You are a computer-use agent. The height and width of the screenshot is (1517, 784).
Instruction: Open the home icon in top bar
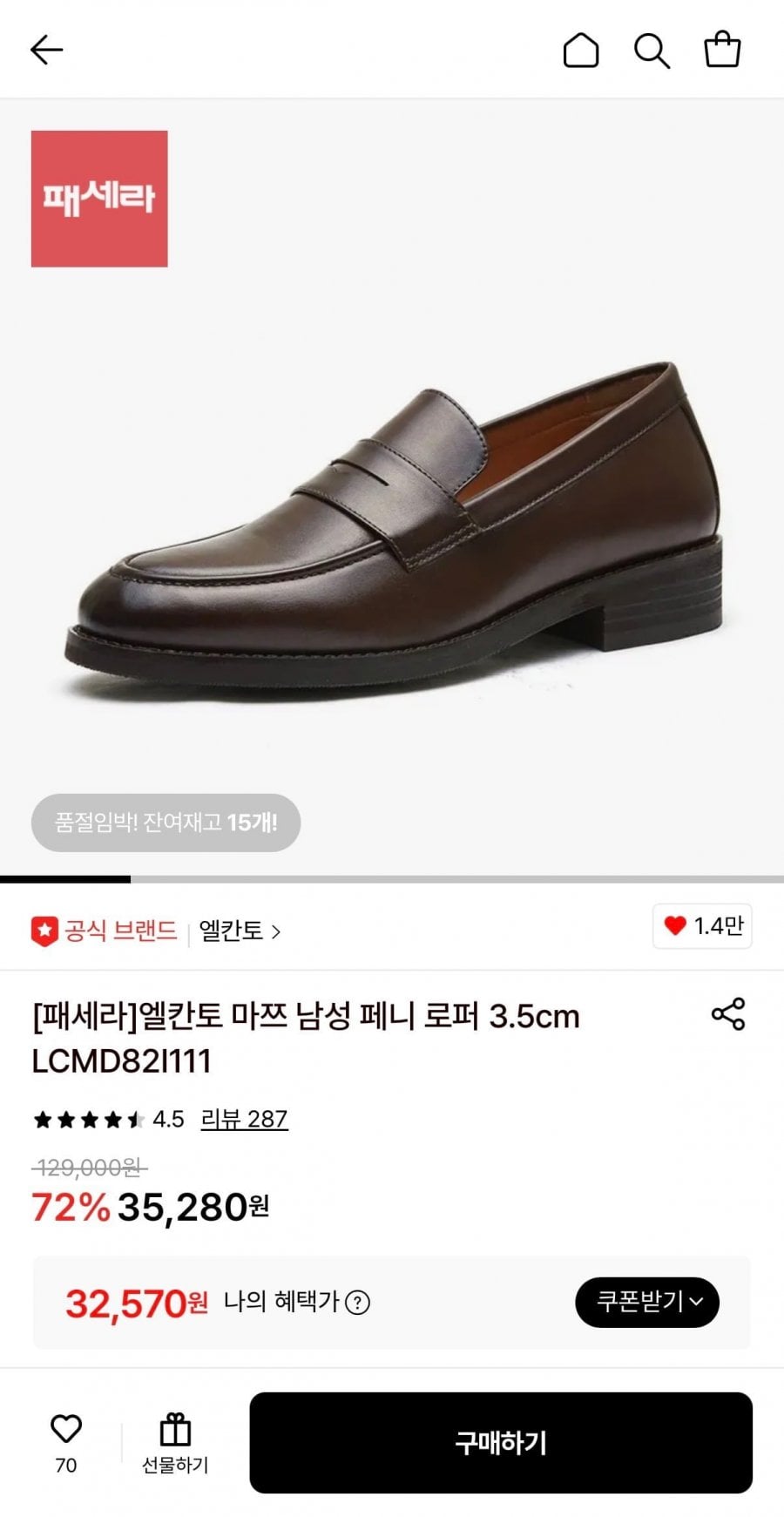(x=581, y=50)
